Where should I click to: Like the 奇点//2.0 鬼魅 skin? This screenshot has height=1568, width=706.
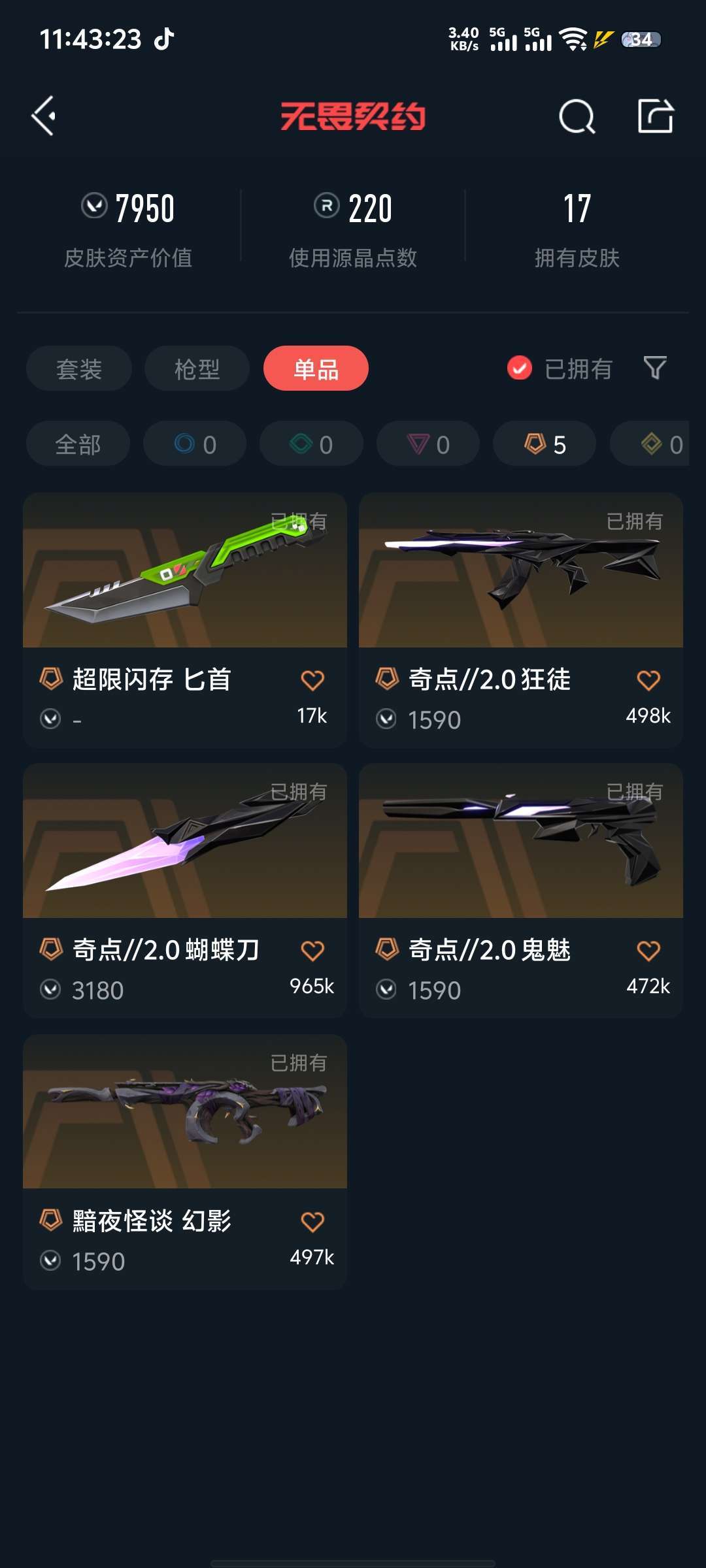[648, 951]
